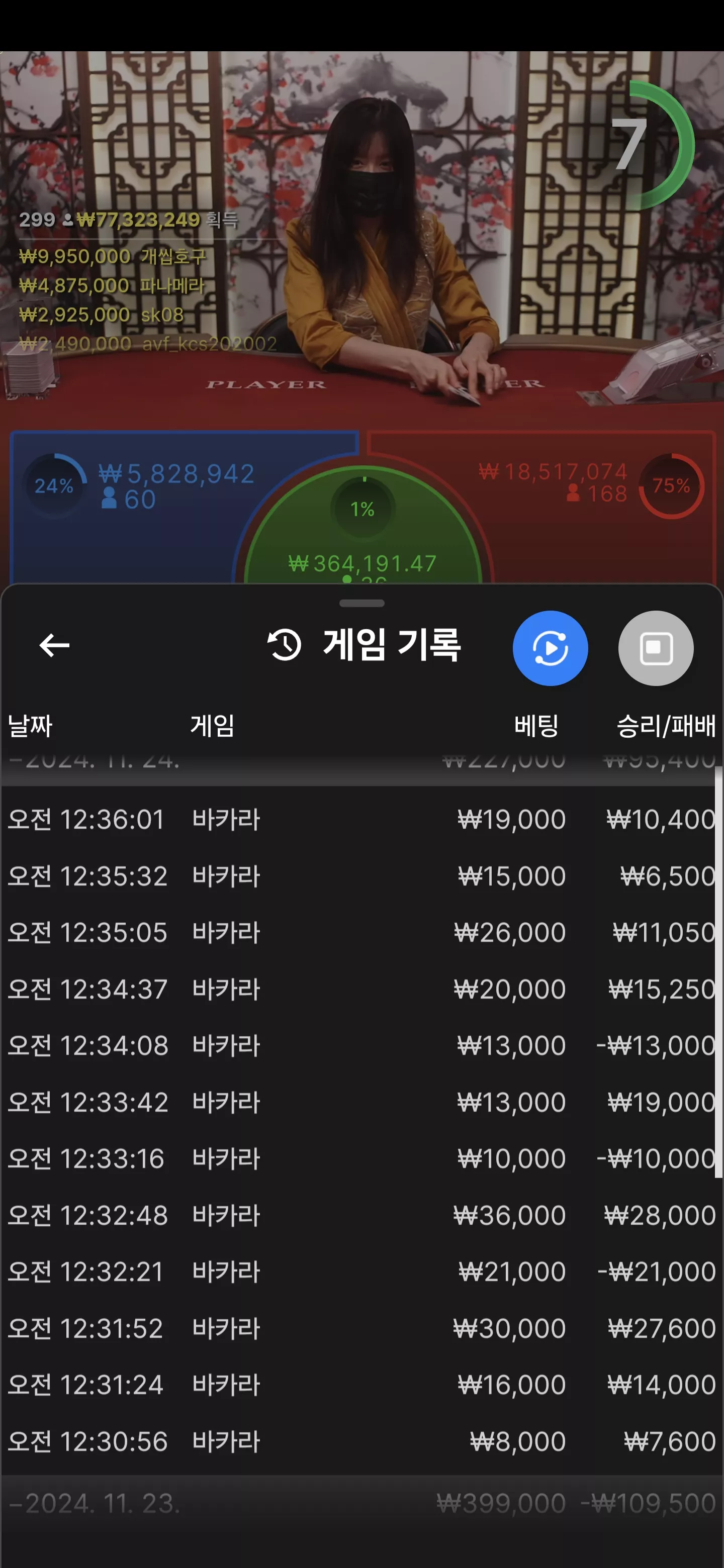Tap the drag handle above the panel
This screenshot has height=1568, width=724.
[361, 603]
